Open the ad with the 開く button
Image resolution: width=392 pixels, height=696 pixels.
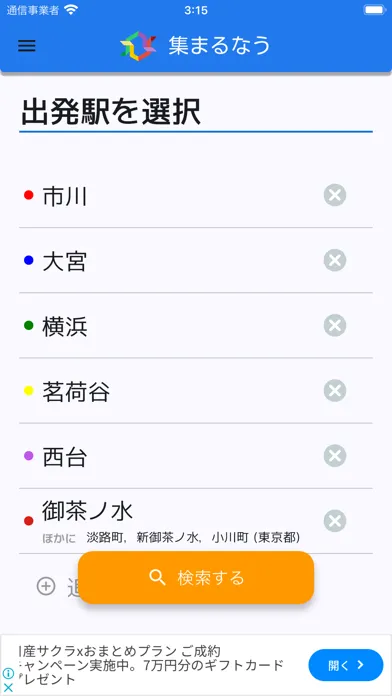tap(346, 665)
